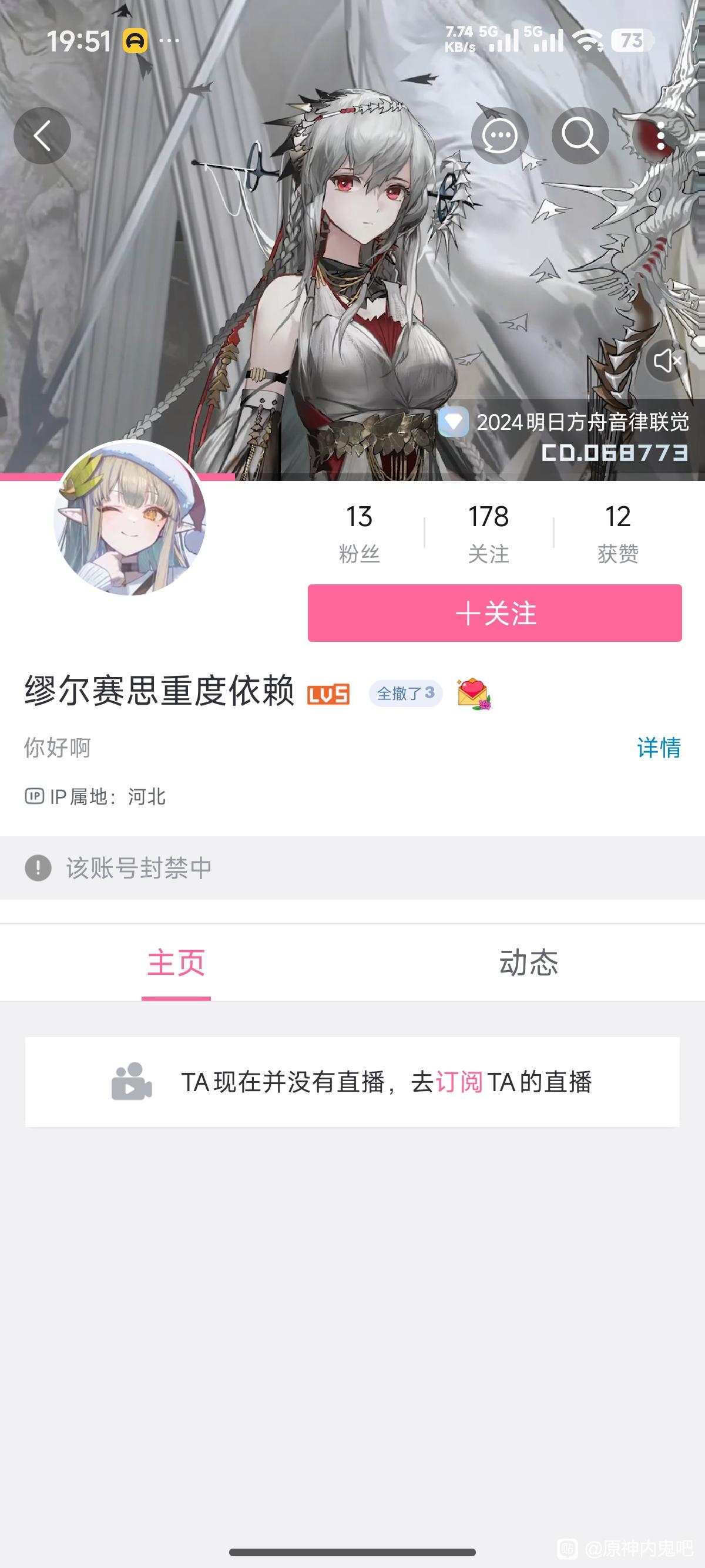The width and height of the screenshot is (705, 1568).
Task: Open private message chat icon
Action: tap(500, 135)
